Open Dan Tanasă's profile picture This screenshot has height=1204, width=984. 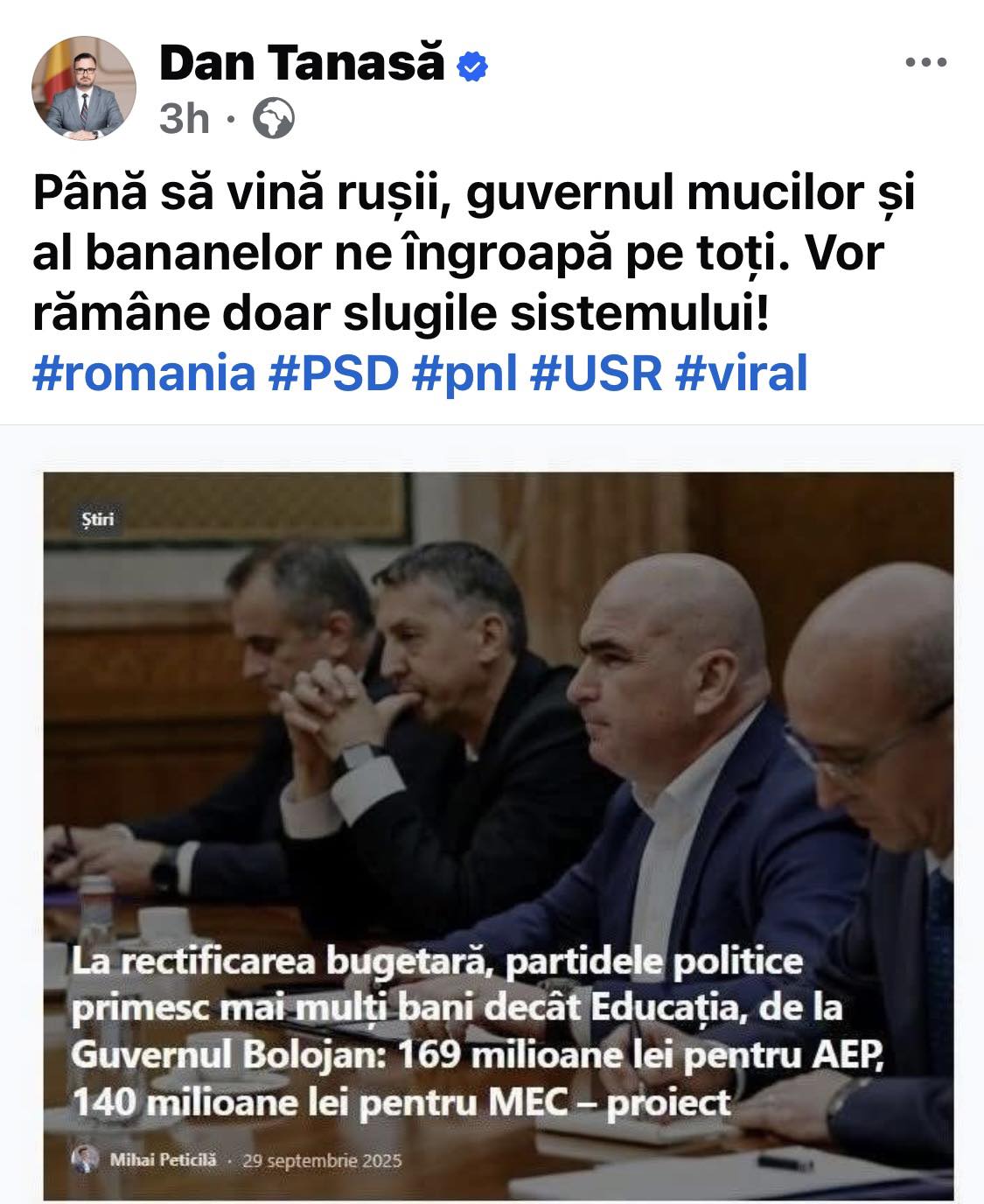[84, 88]
